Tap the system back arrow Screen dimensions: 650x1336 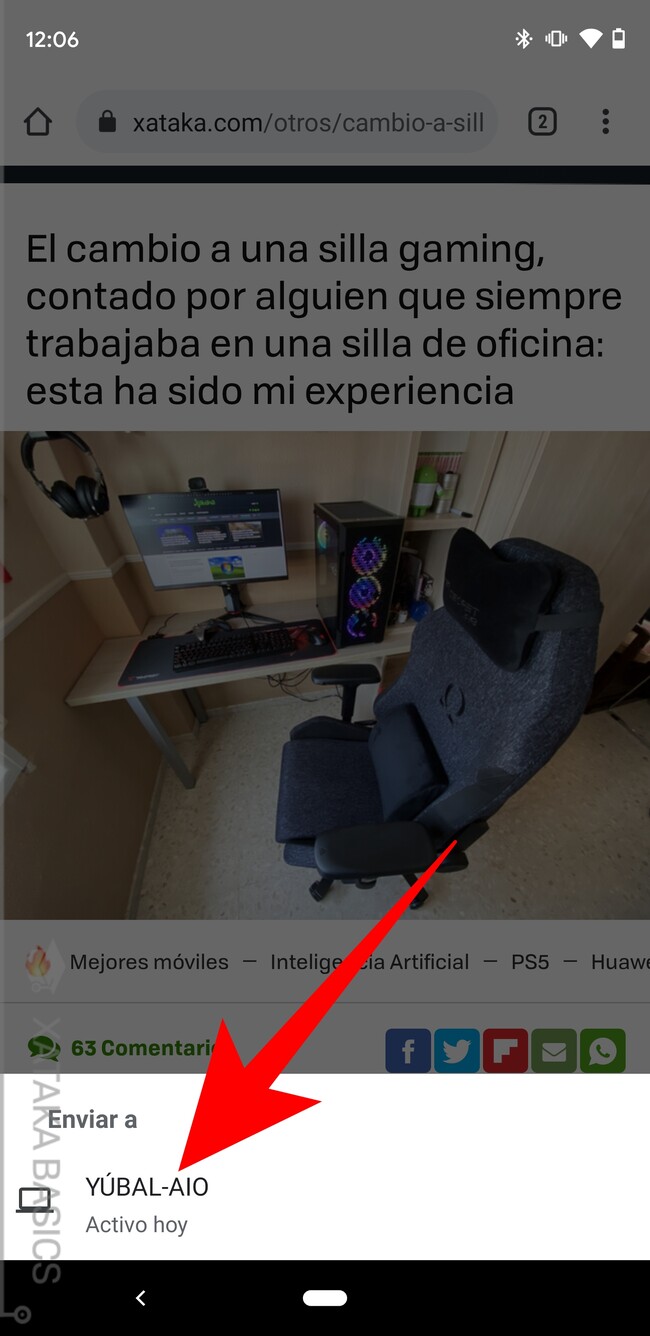[141, 1298]
